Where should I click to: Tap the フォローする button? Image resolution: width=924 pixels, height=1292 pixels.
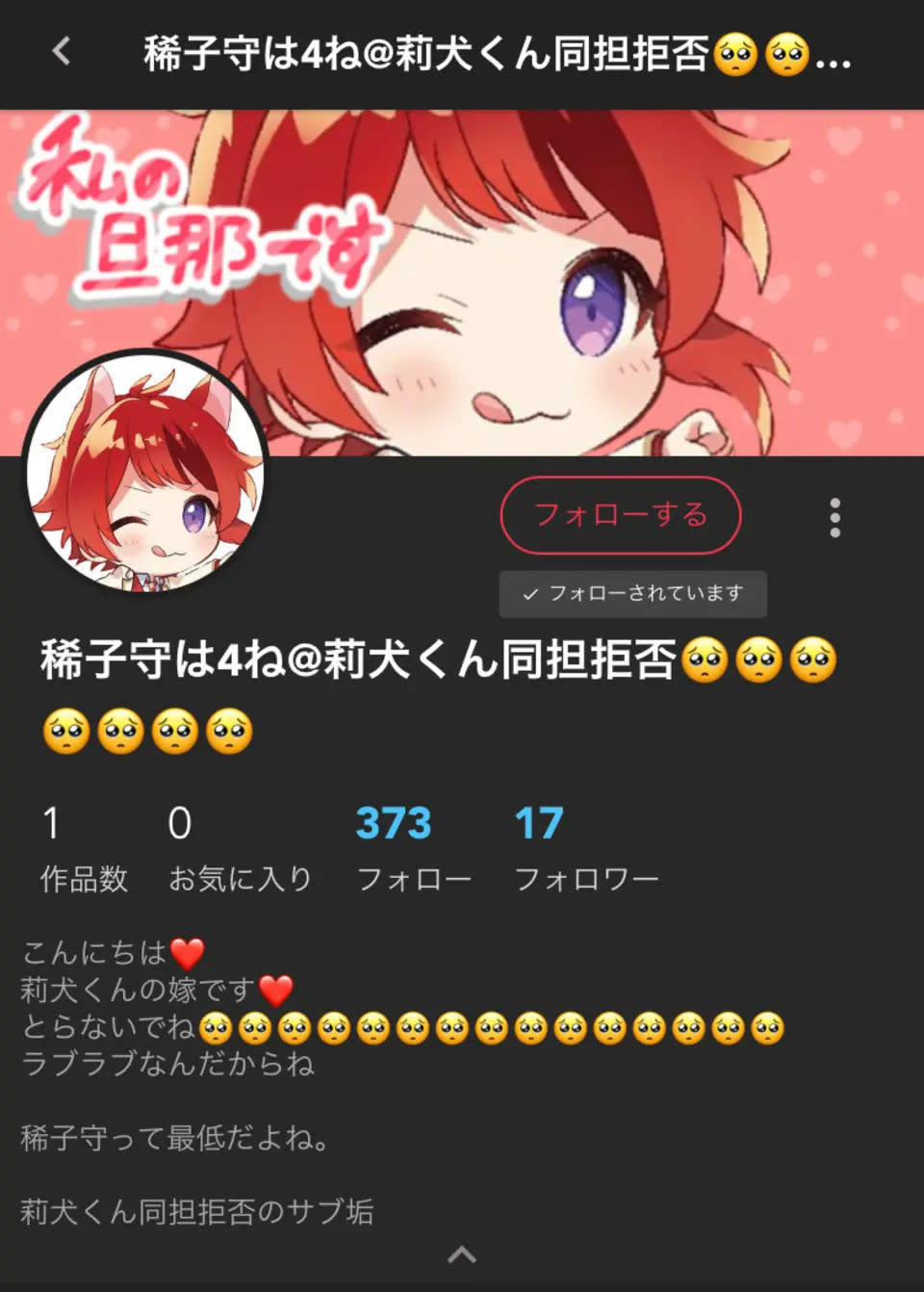[620, 515]
